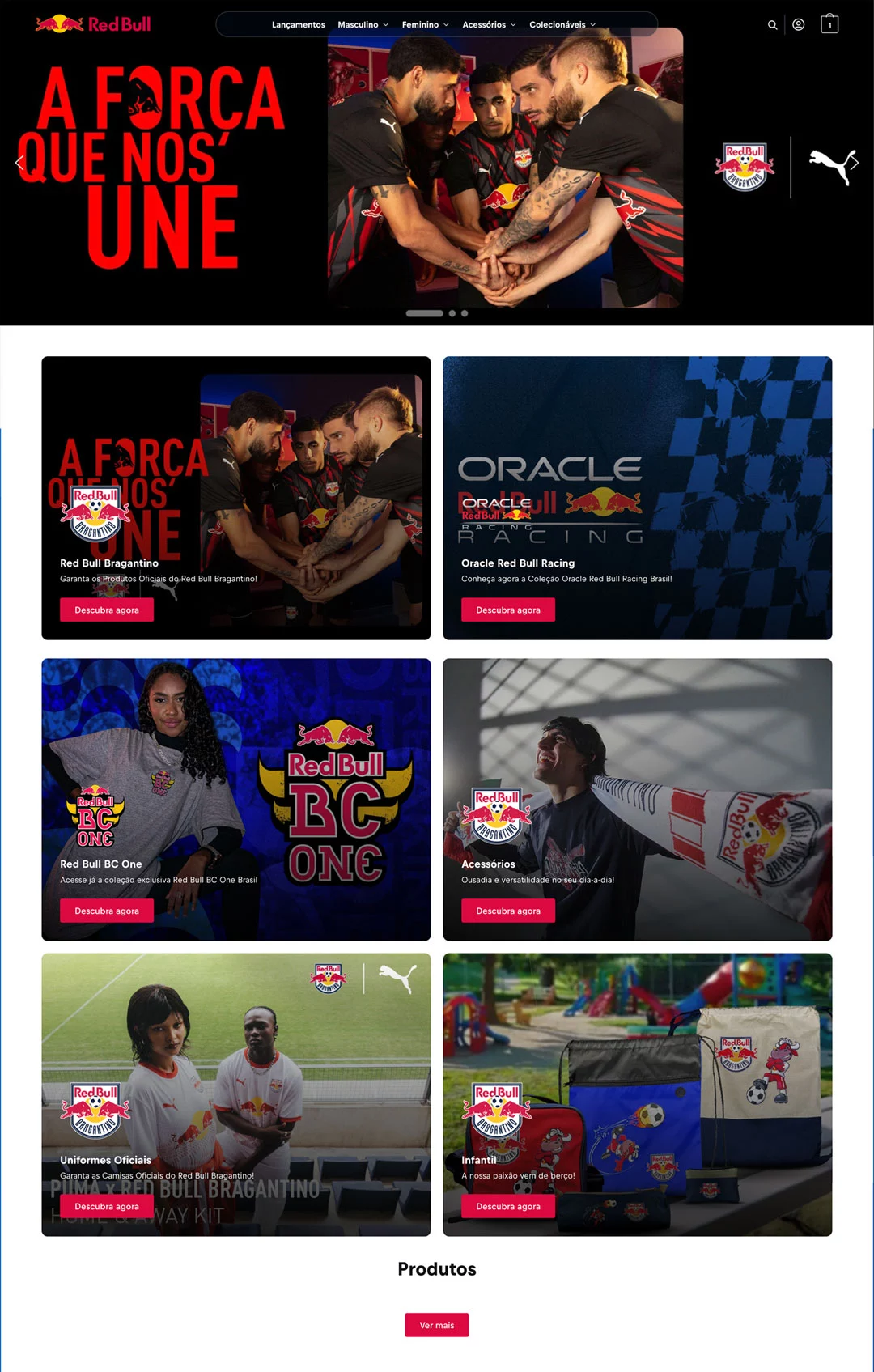This screenshot has width=874, height=1372.
Task: Open the Lançamentos menu item
Action: [298, 25]
